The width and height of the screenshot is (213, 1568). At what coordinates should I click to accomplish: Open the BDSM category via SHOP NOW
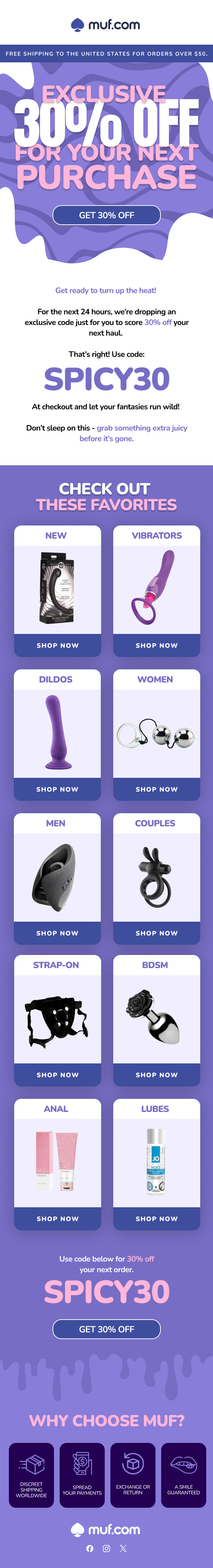click(156, 1074)
